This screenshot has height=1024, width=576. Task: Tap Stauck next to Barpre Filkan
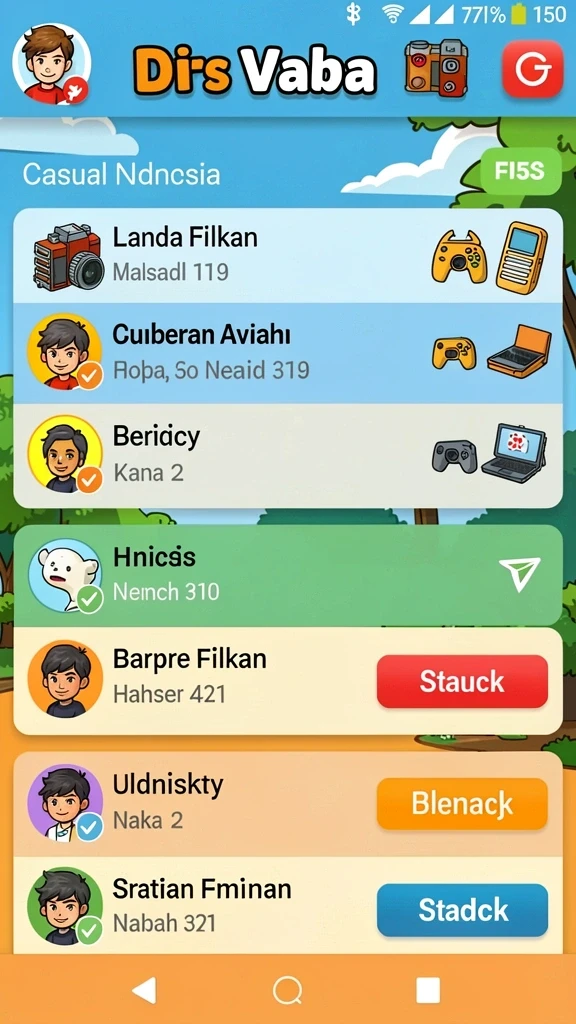(462, 682)
